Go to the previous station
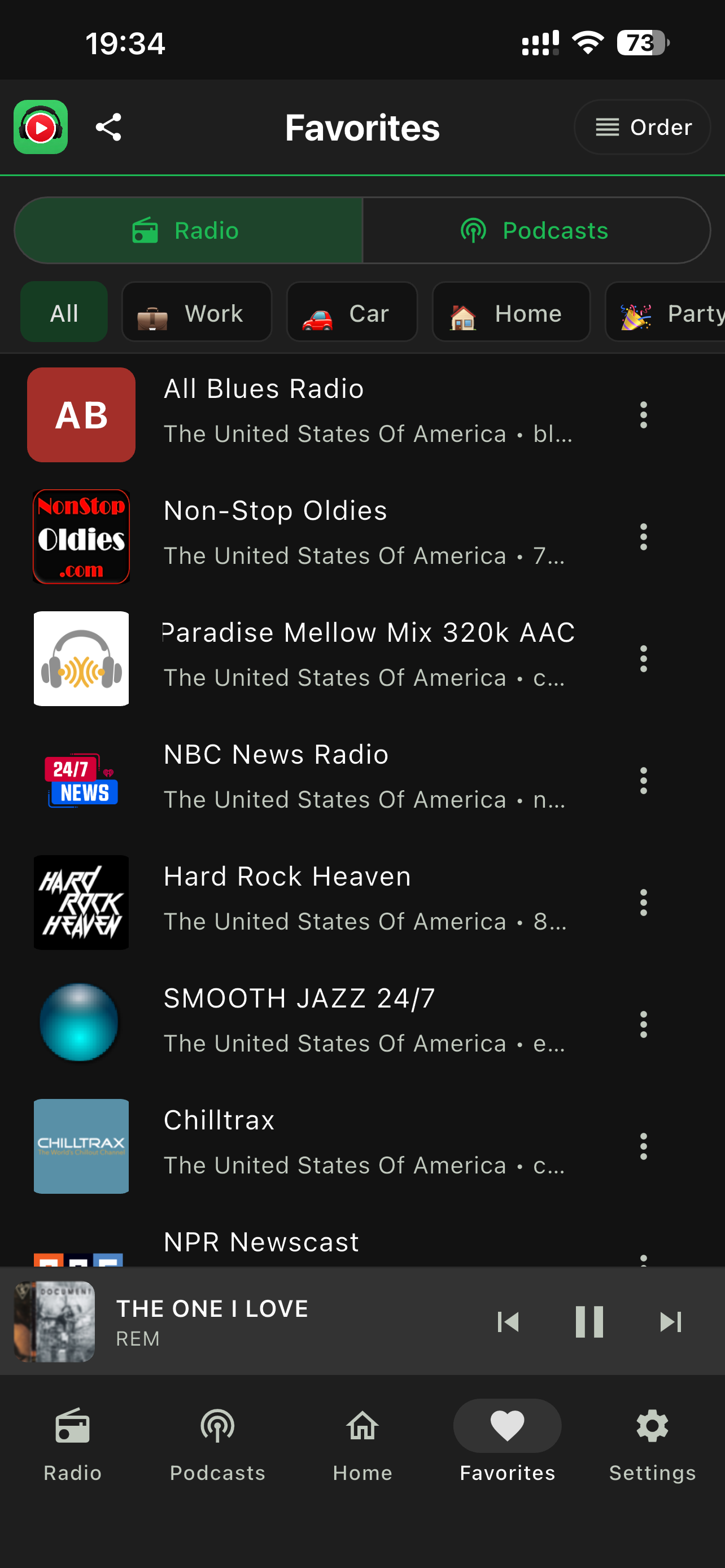This screenshot has height=1568, width=725. [508, 1322]
